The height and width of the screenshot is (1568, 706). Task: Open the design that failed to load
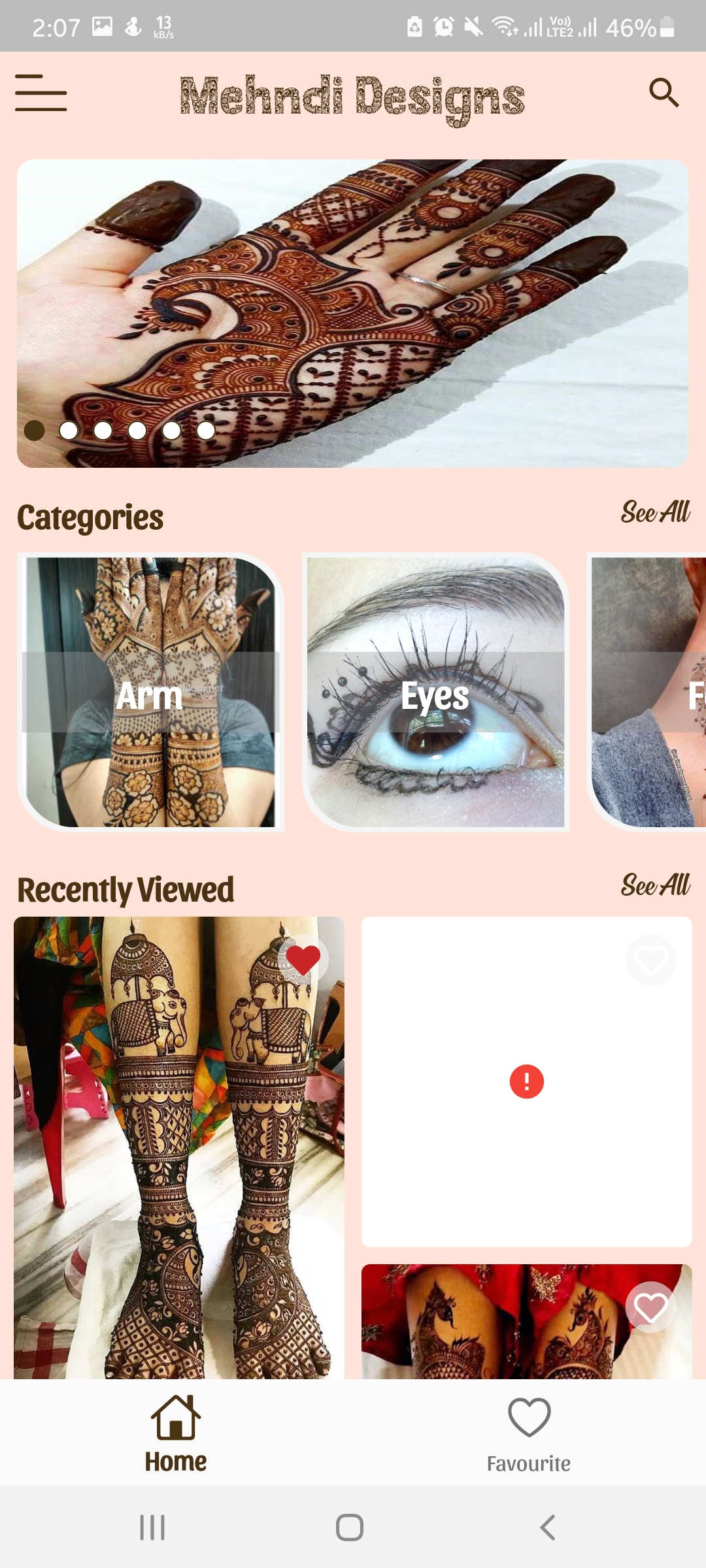coord(526,1082)
